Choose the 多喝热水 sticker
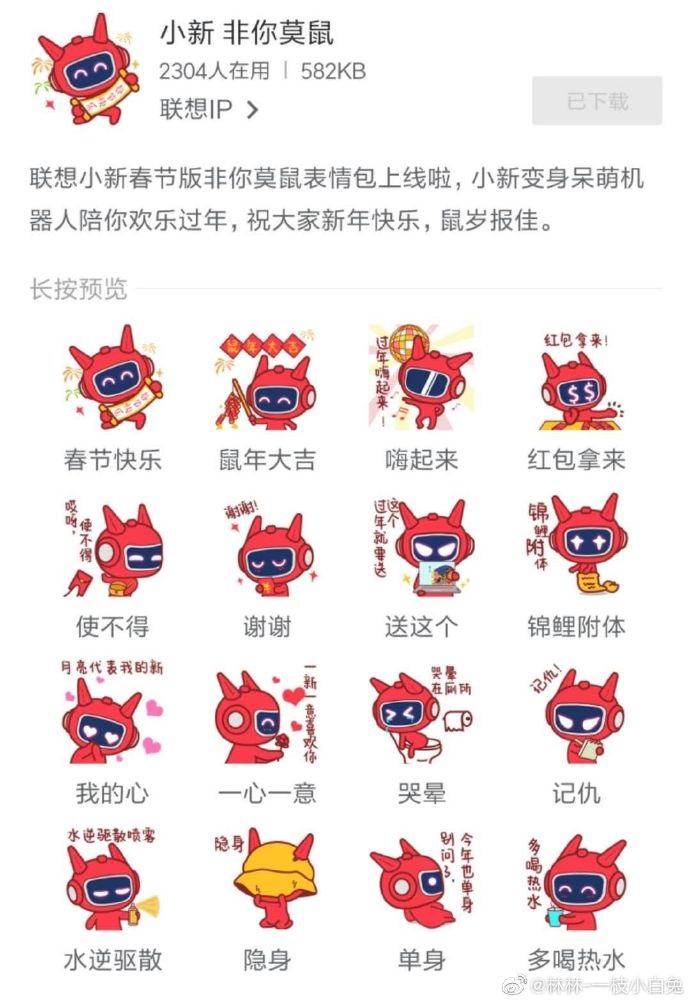The image size is (690, 1002). click(576, 880)
